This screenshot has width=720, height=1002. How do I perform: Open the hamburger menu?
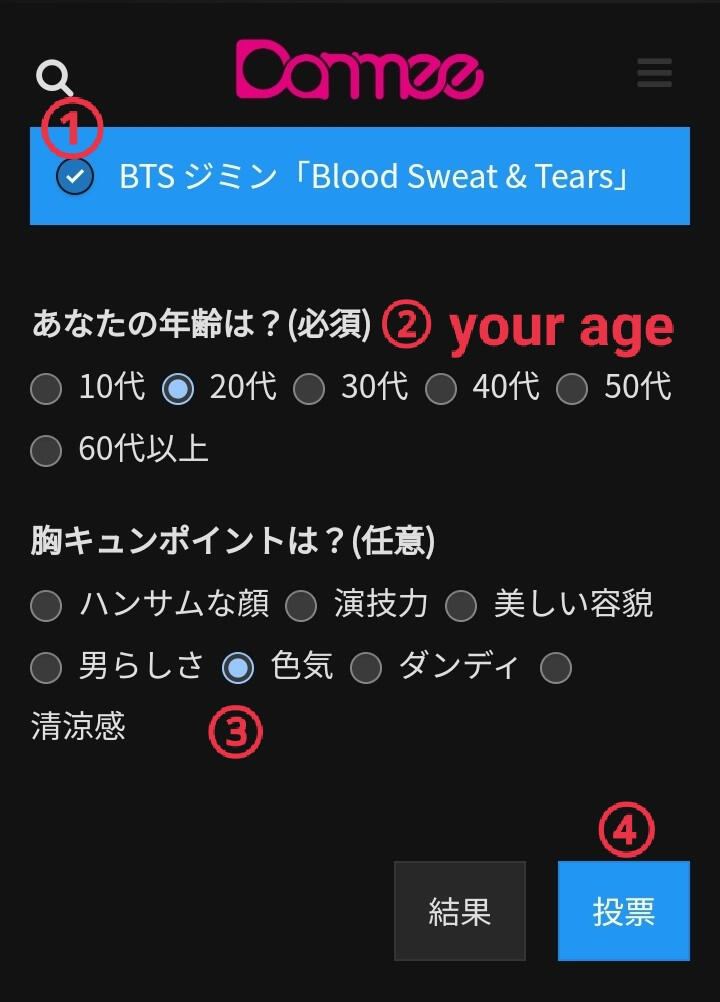pyautogui.click(x=654, y=73)
